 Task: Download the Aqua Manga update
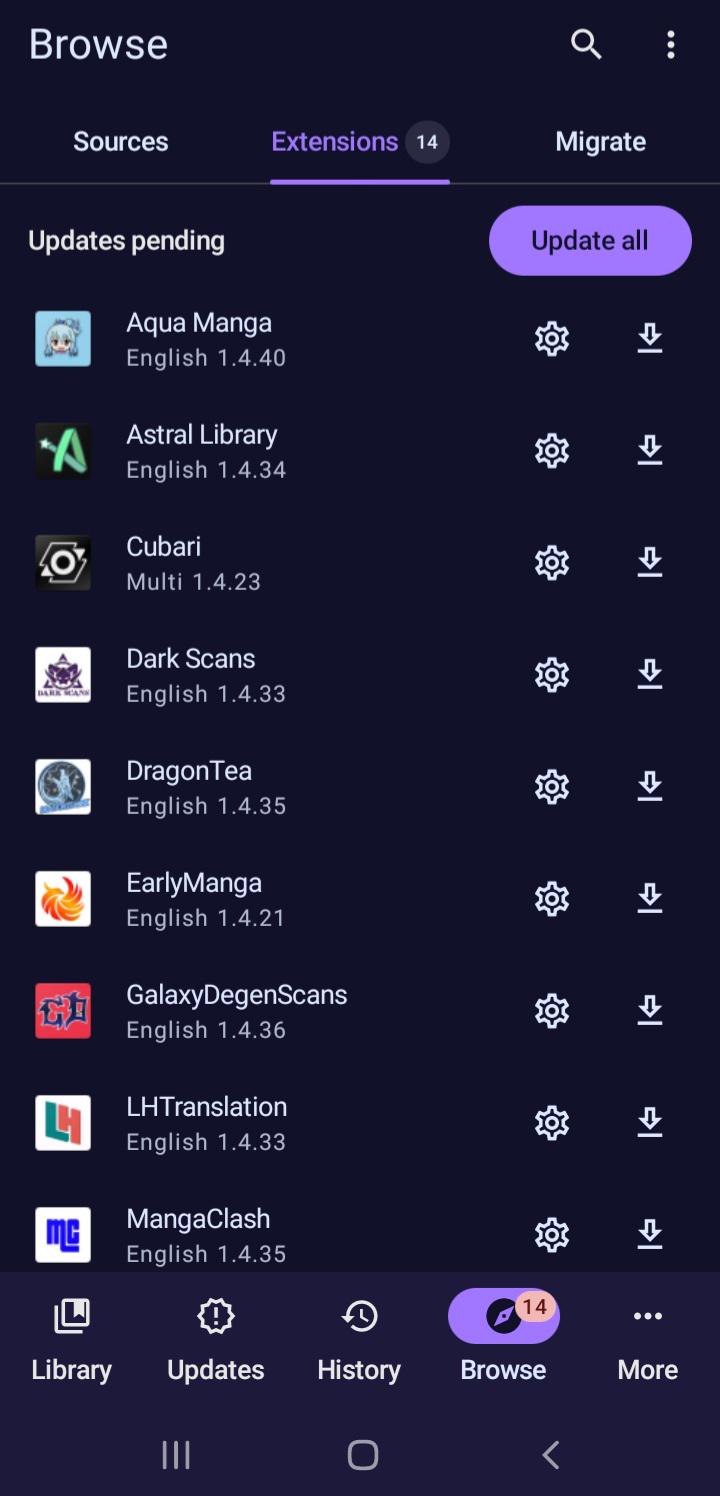[650, 339]
